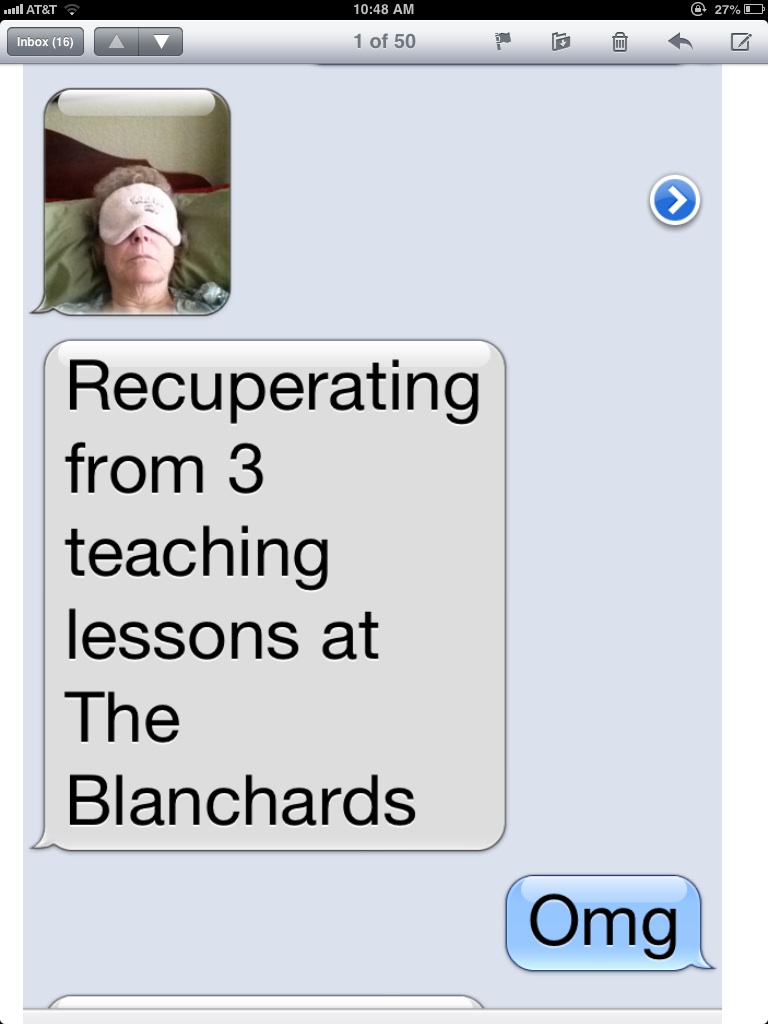Go back to Inbox (16)
The image size is (768, 1024).
click(x=45, y=42)
